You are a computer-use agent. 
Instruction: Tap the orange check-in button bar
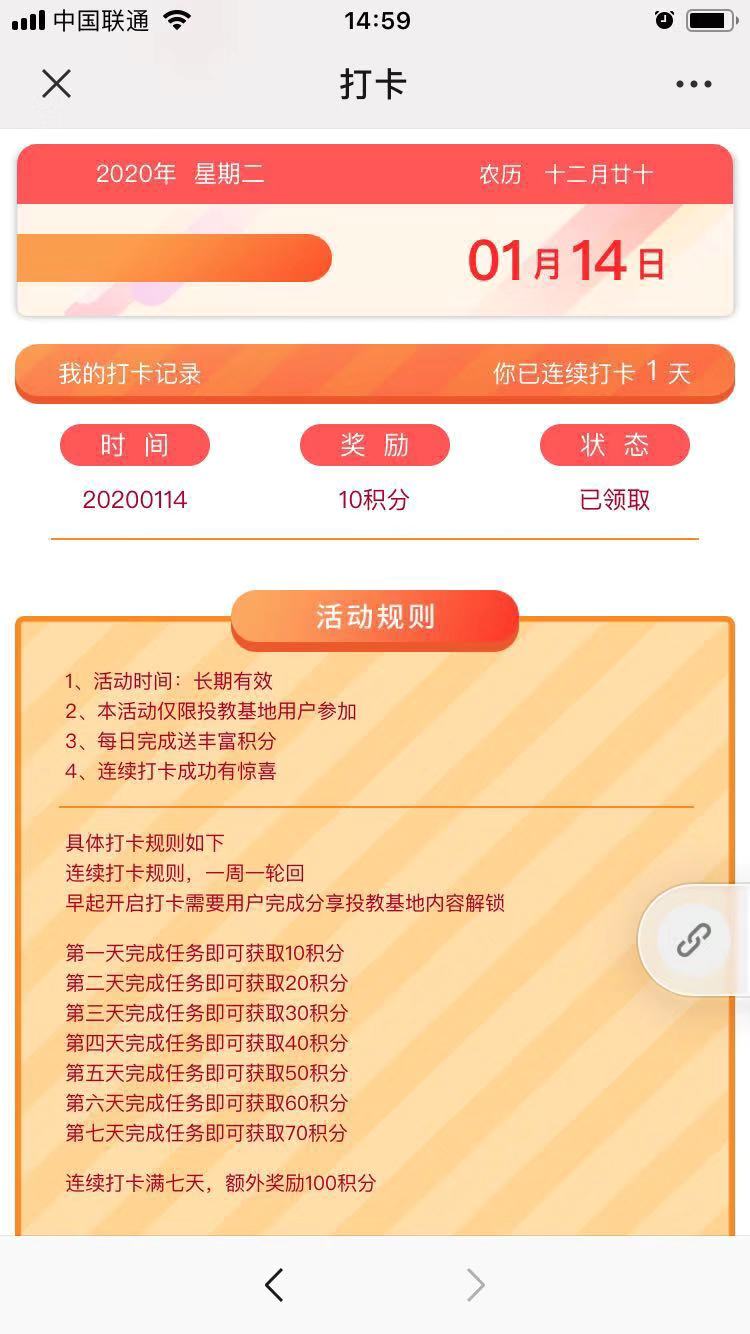point(175,258)
